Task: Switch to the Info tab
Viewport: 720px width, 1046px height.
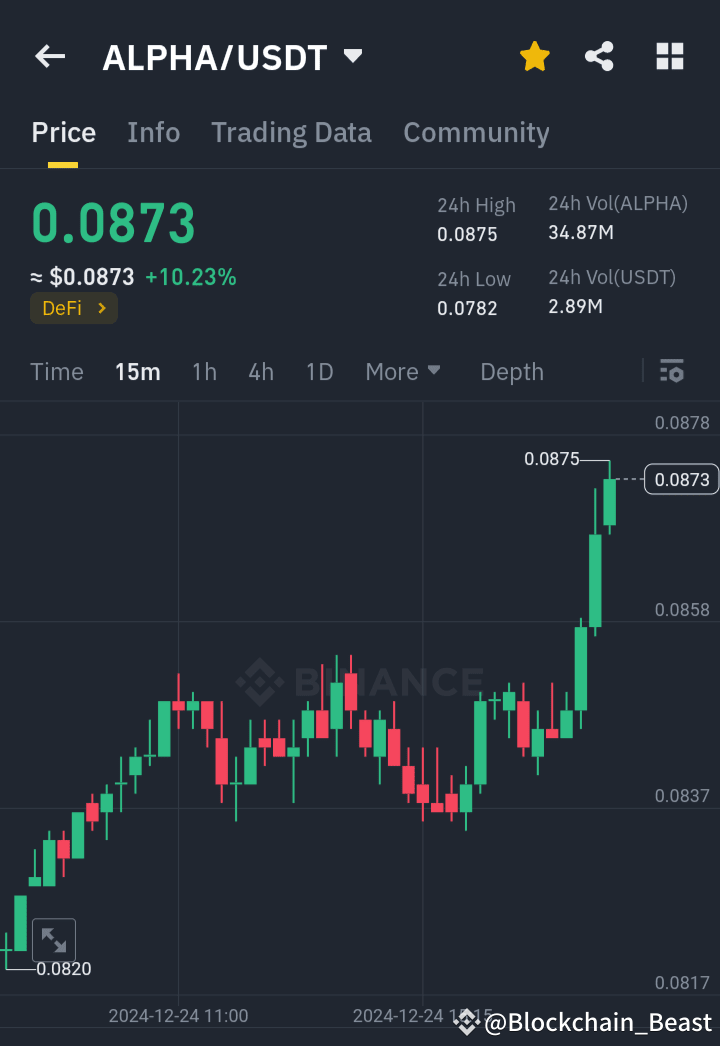Action: [x=153, y=132]
